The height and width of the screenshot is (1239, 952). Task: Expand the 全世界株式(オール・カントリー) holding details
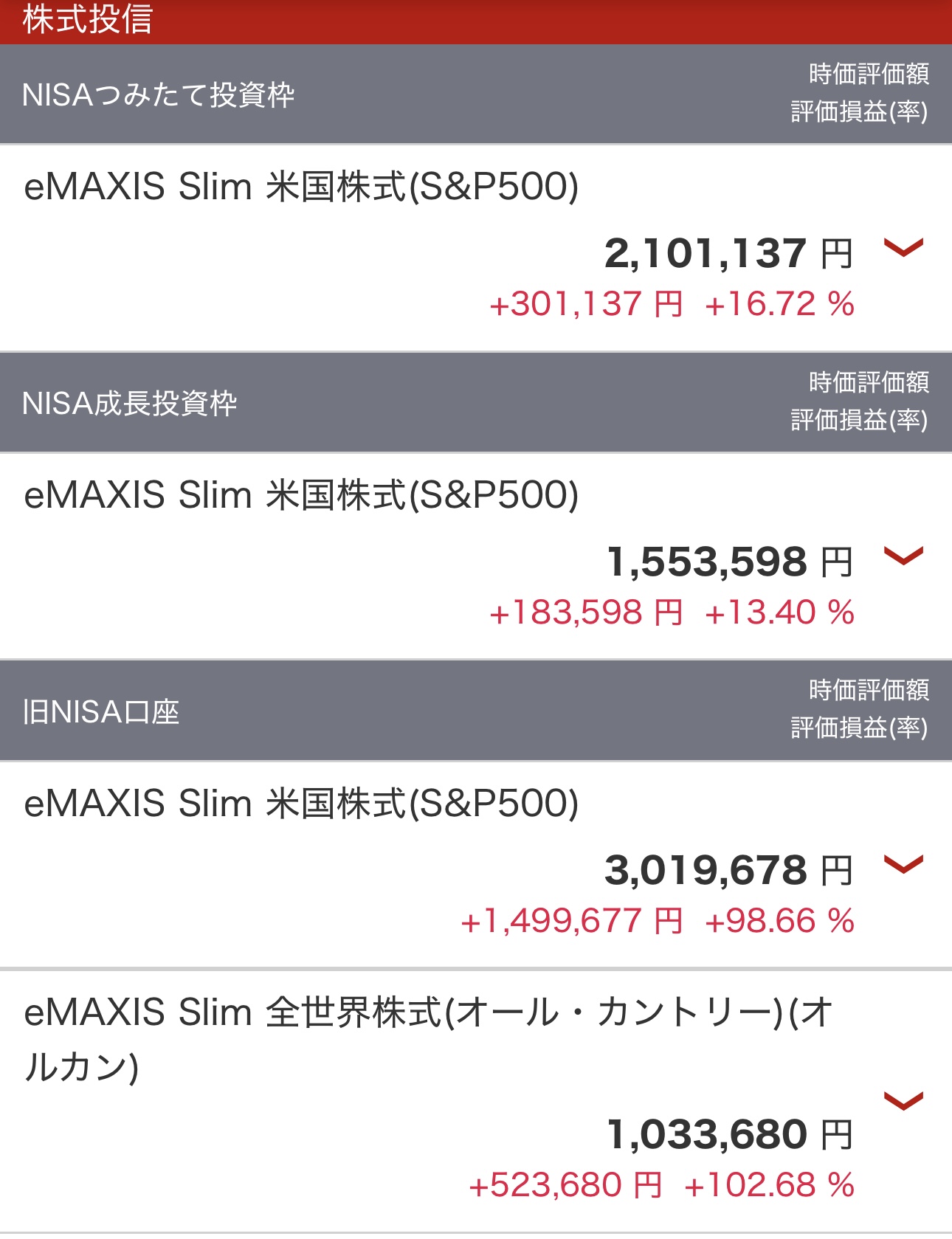(903, 1101)
